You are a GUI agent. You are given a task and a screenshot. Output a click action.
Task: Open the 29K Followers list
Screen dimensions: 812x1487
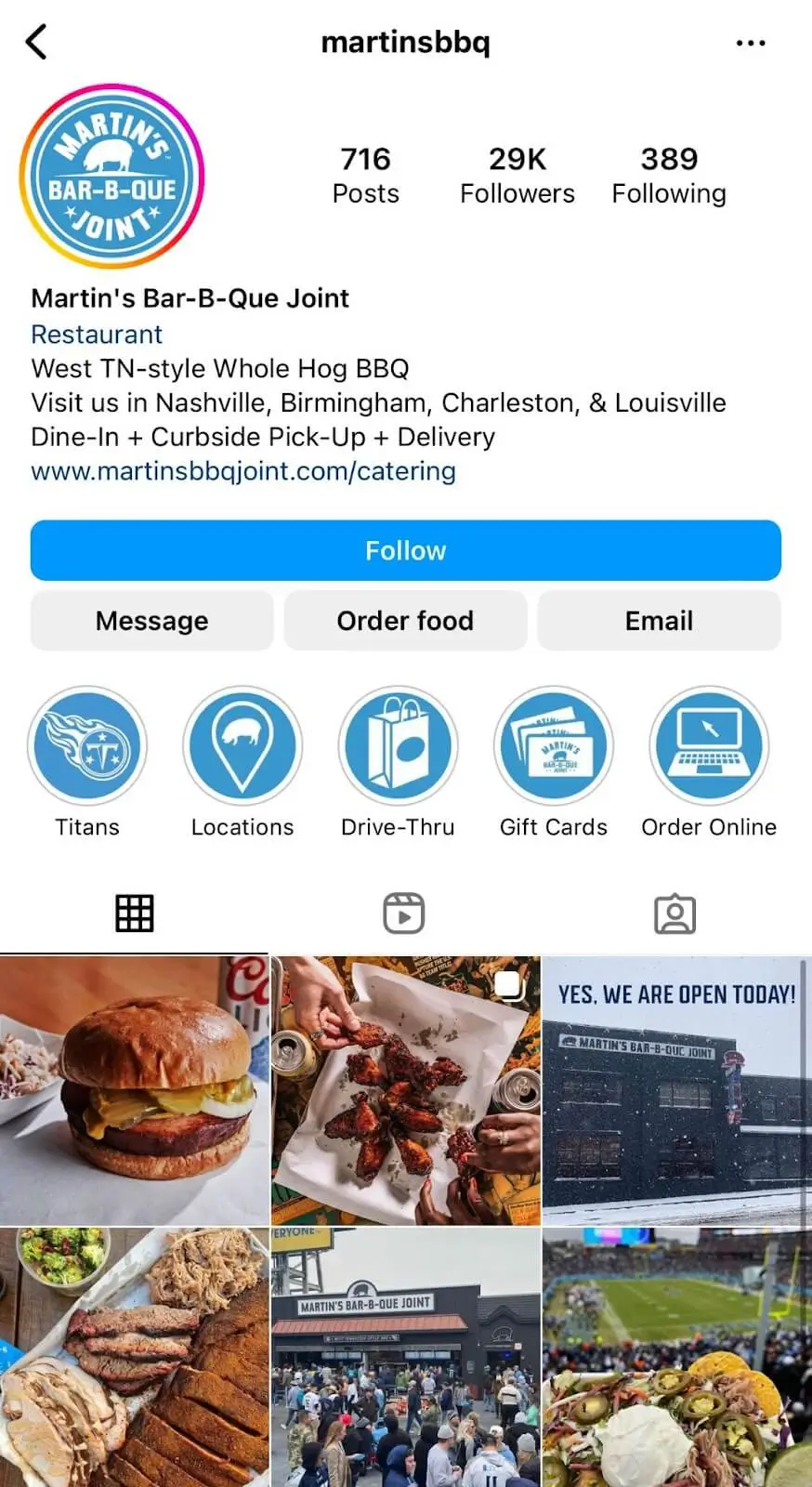click(x=517, y=175)
